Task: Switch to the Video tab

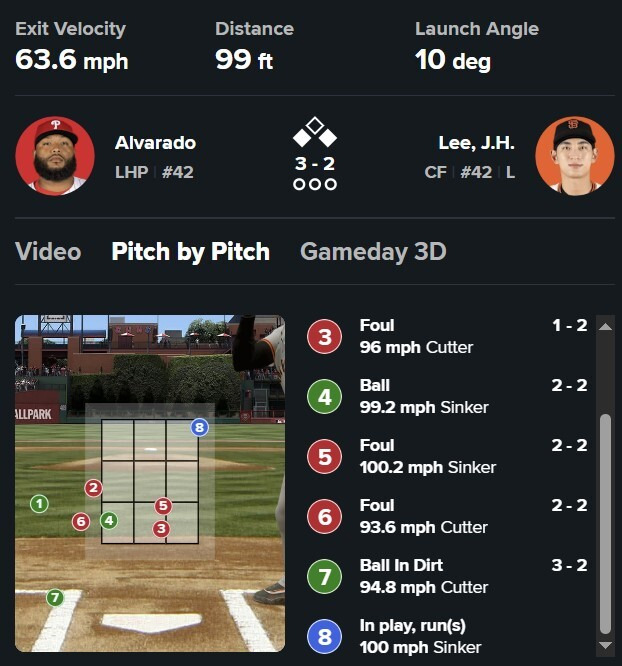Action: click(x=48, y=251)
